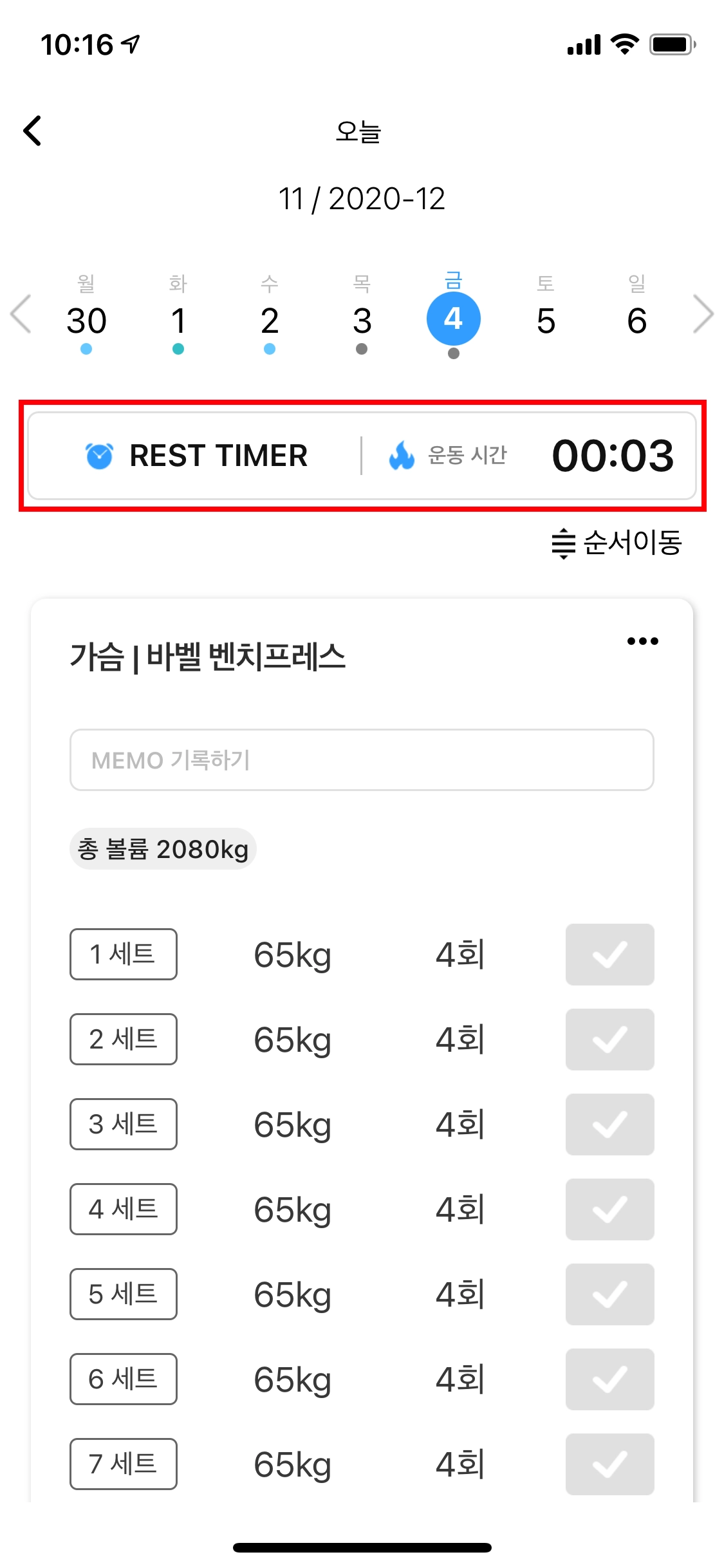Select Wednesday the 2nd
This screenshot has width=724, height=1568.
pyautogui.click(x=270, y=320)
